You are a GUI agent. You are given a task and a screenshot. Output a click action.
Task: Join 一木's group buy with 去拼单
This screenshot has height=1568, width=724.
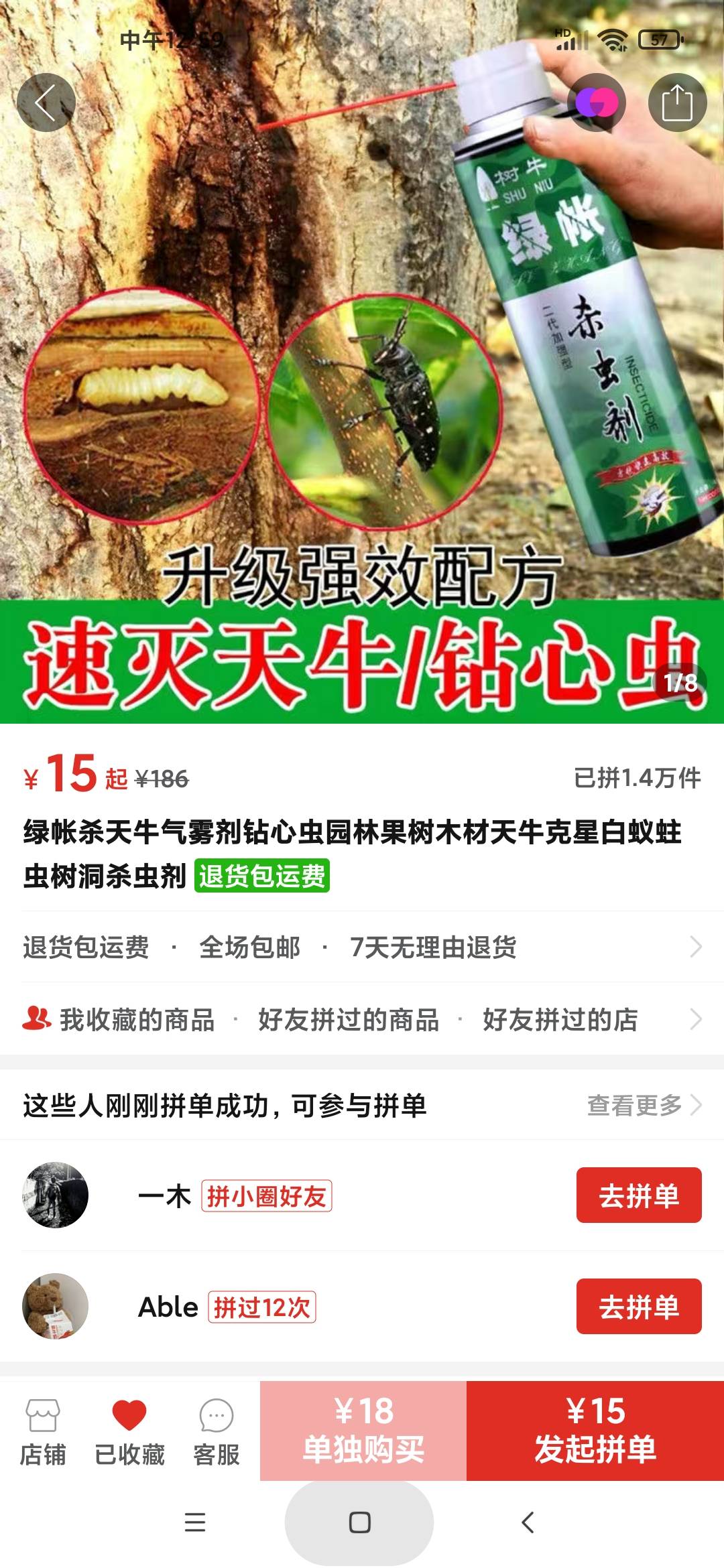point(639,1195)
